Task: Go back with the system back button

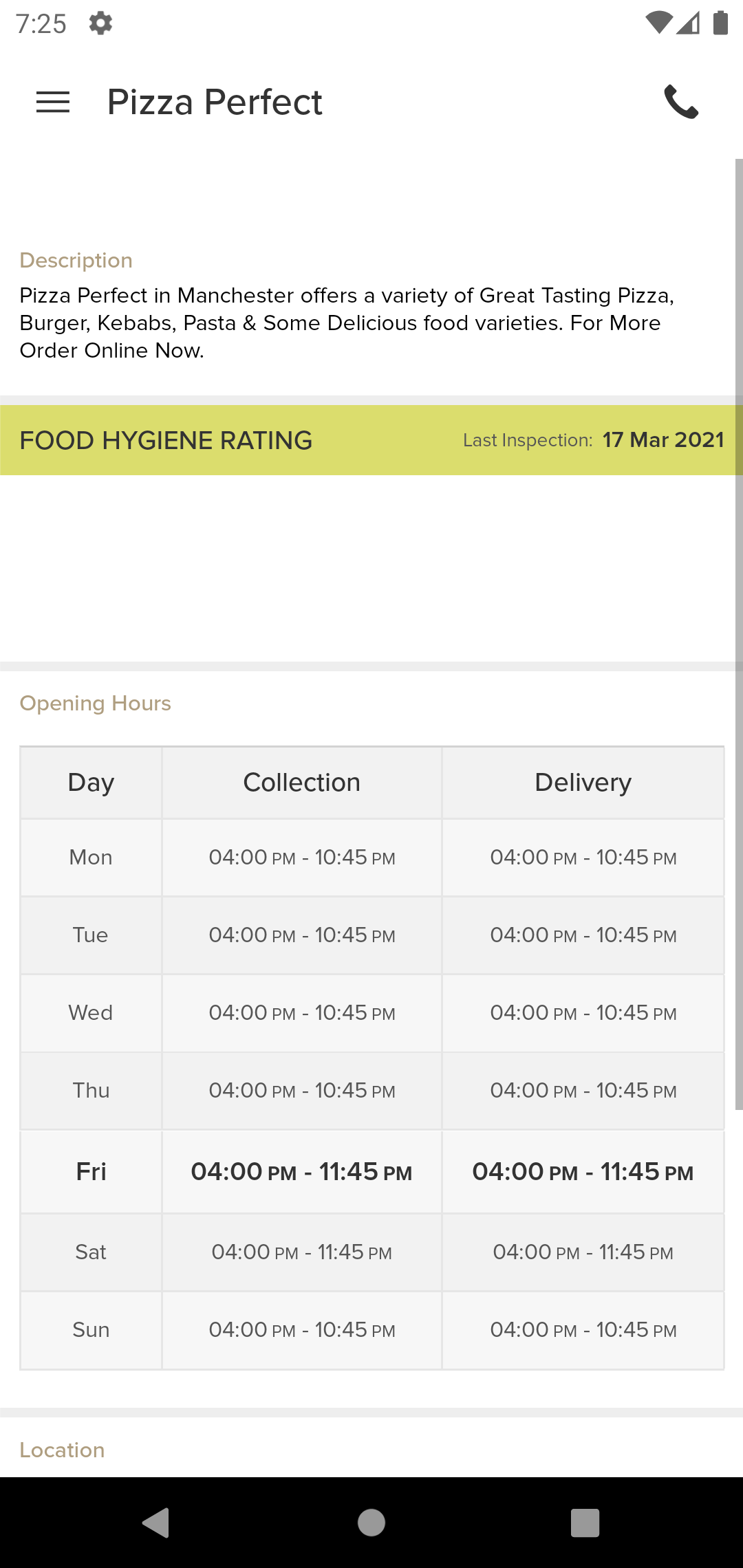Action: [x=156, y=1522]
